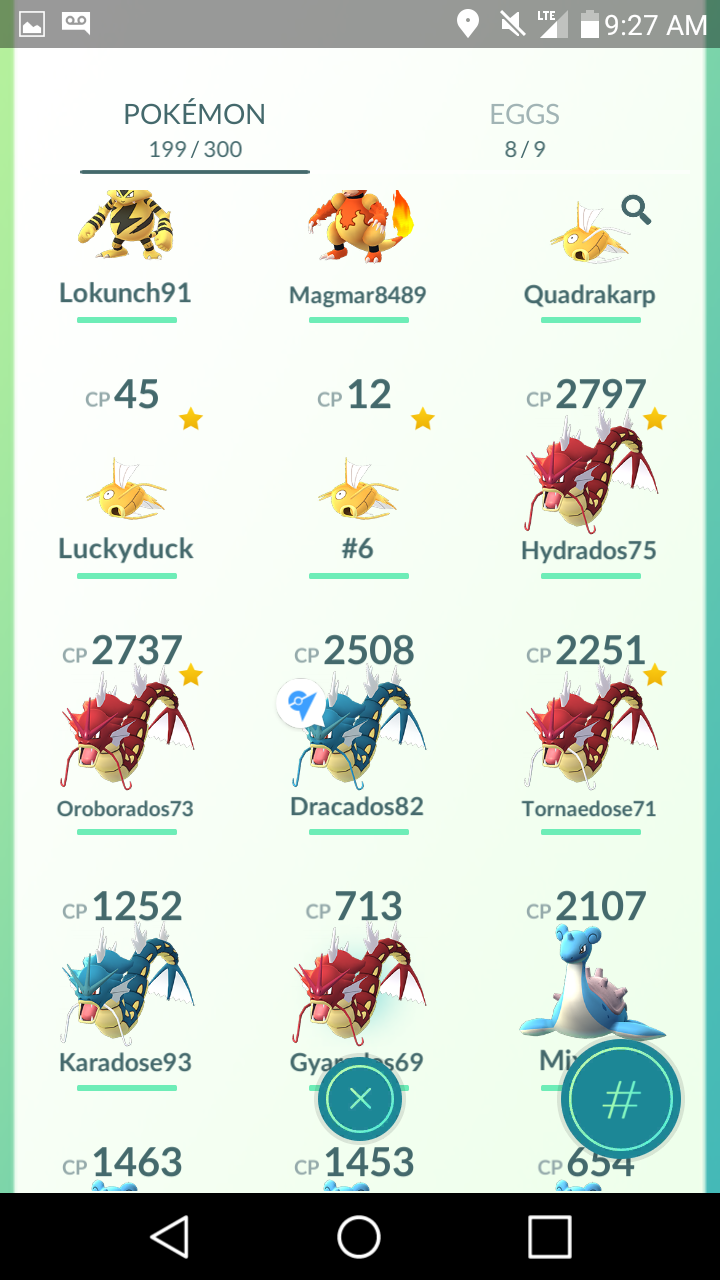Switch to the Eggs tab
The image size is (720, 1280).
click(x=524, y=130)
